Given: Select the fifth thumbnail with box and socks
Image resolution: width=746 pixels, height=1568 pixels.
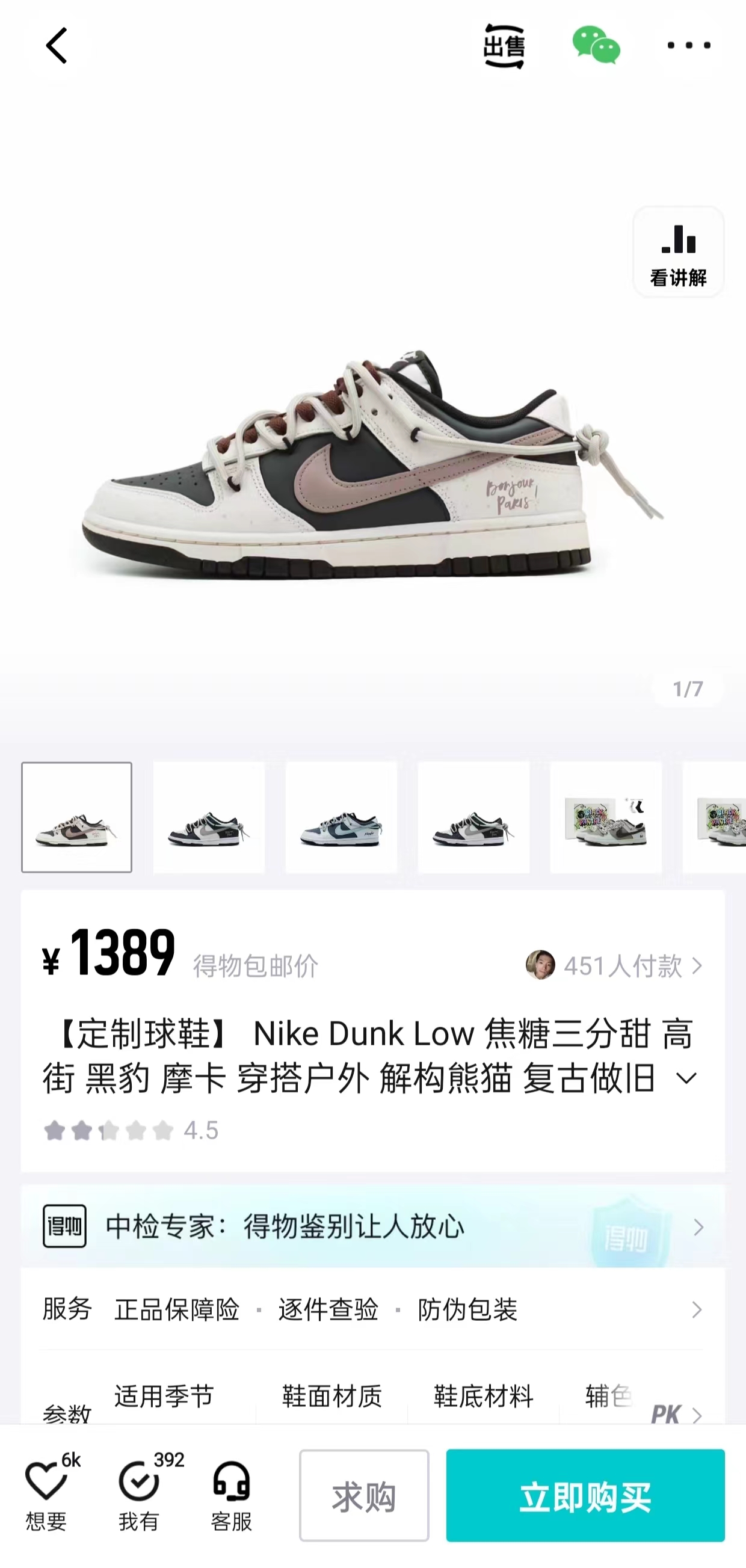Looking at the screenshot, I should [x=606, y=817].
